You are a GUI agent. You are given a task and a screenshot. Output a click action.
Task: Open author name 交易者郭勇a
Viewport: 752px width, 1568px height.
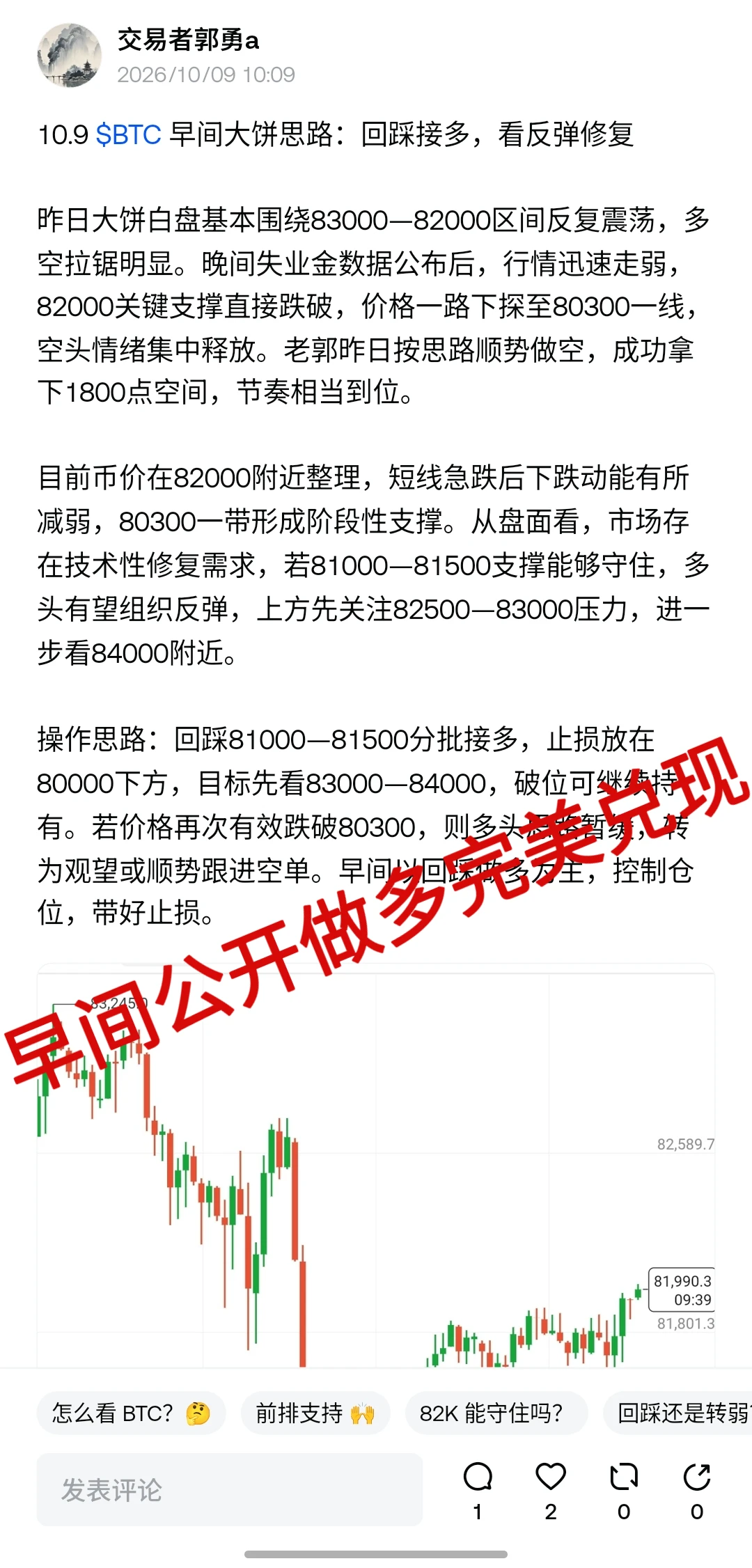pyautogui.click(x=188, y=40)
